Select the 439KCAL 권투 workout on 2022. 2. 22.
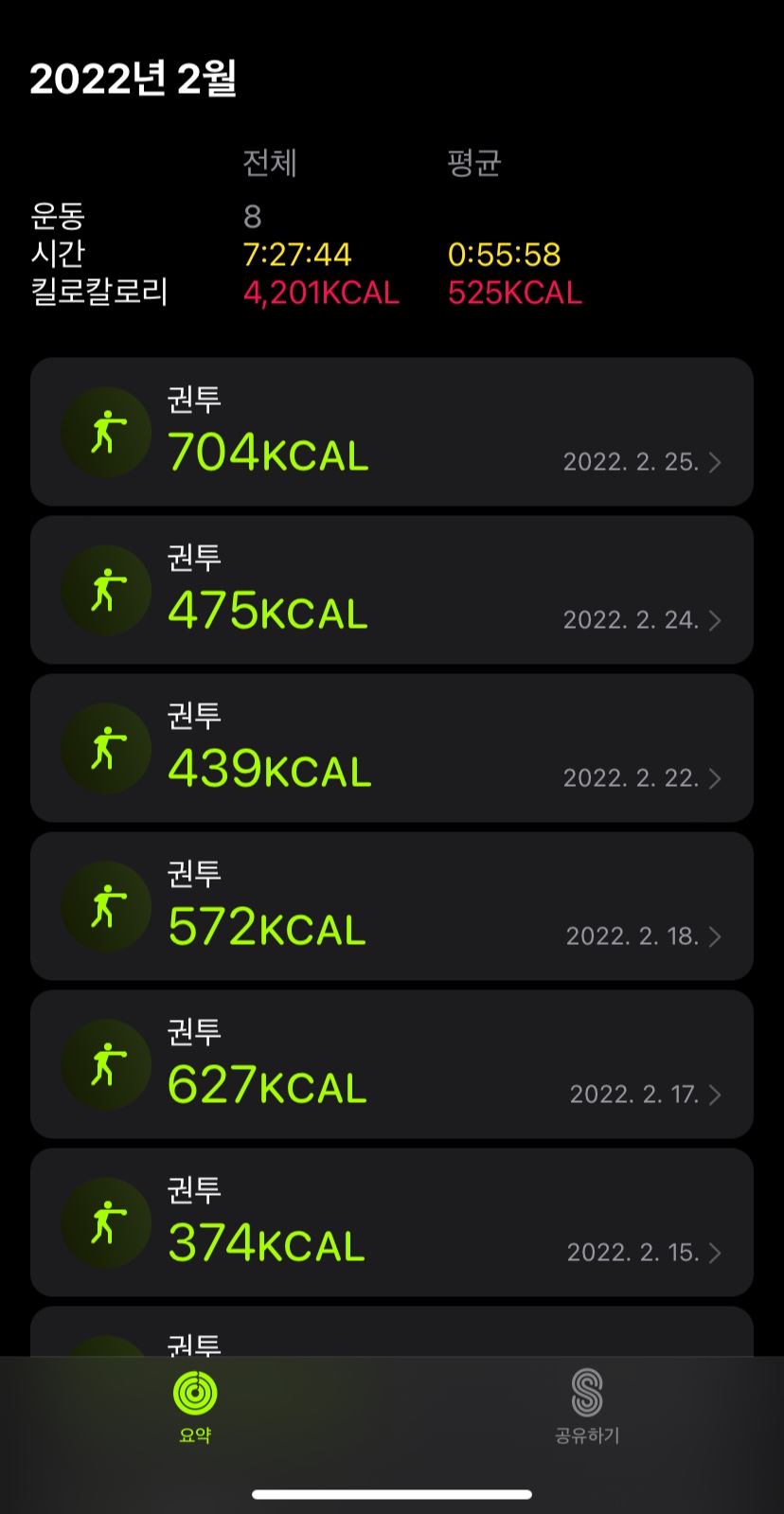This screenshot has width=784, height=1514. tap(392, 748)
